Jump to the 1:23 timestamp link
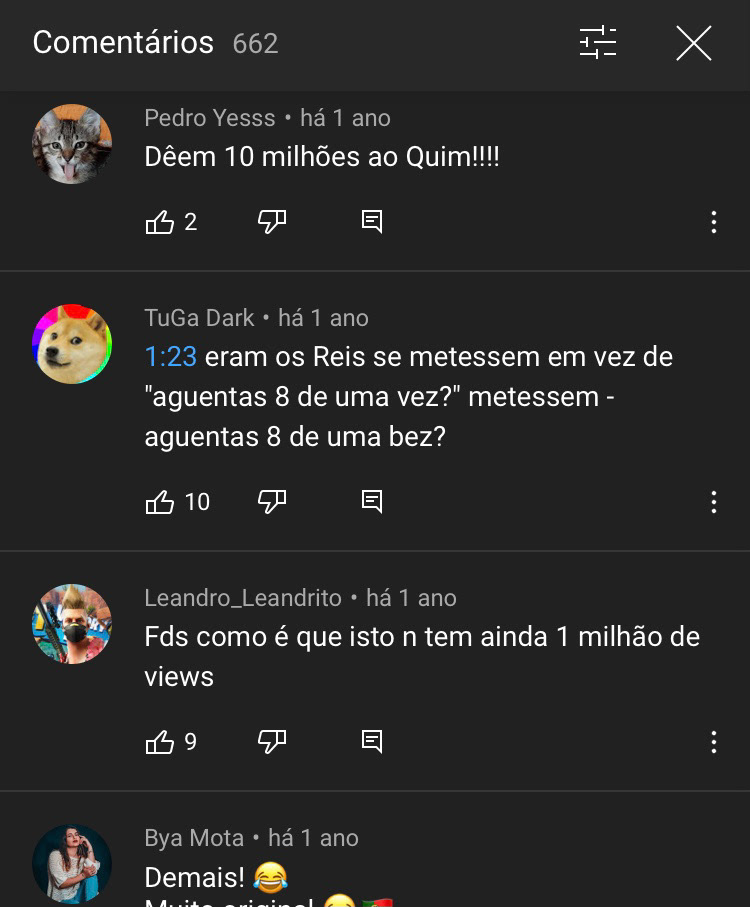 (170, 357)
